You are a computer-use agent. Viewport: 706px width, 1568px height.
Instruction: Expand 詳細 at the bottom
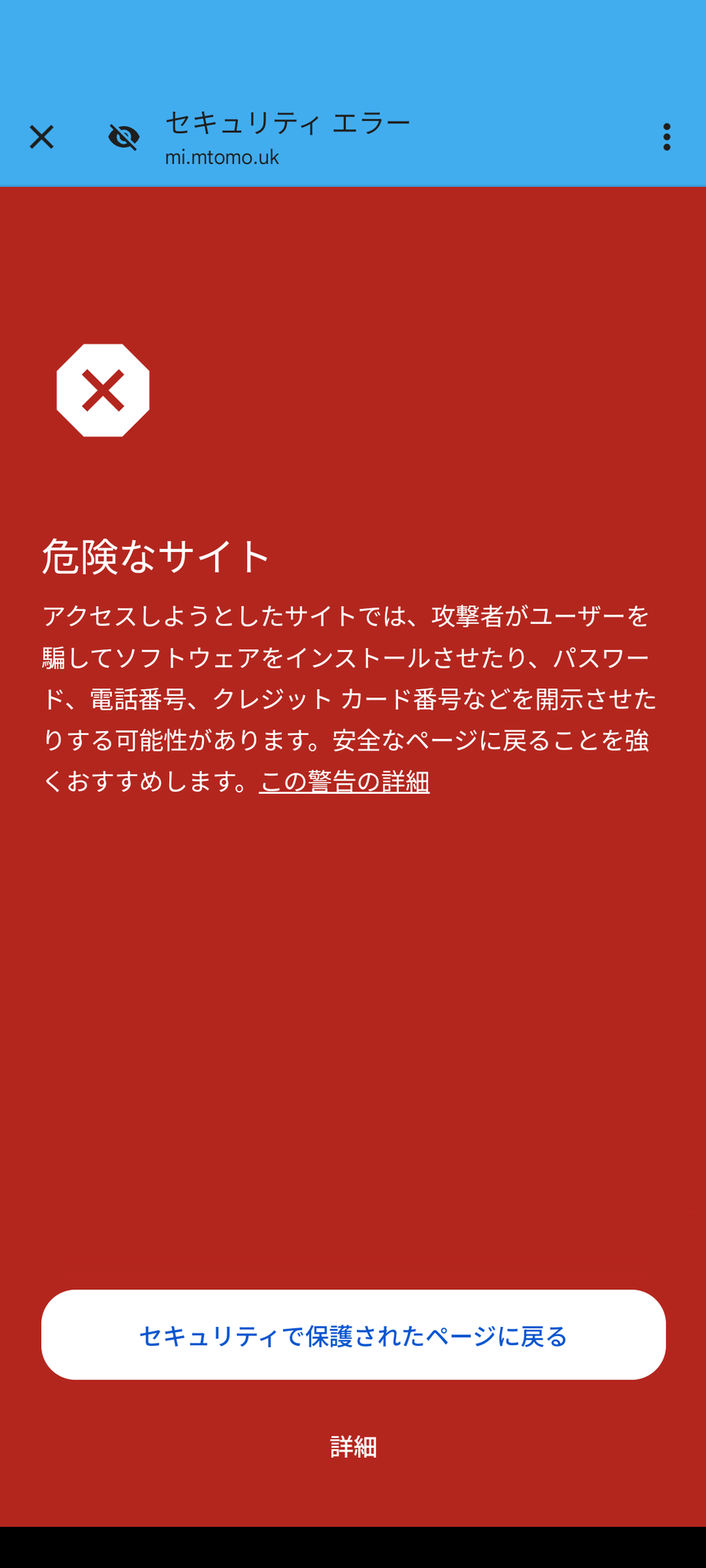[x=353, y=1447]
